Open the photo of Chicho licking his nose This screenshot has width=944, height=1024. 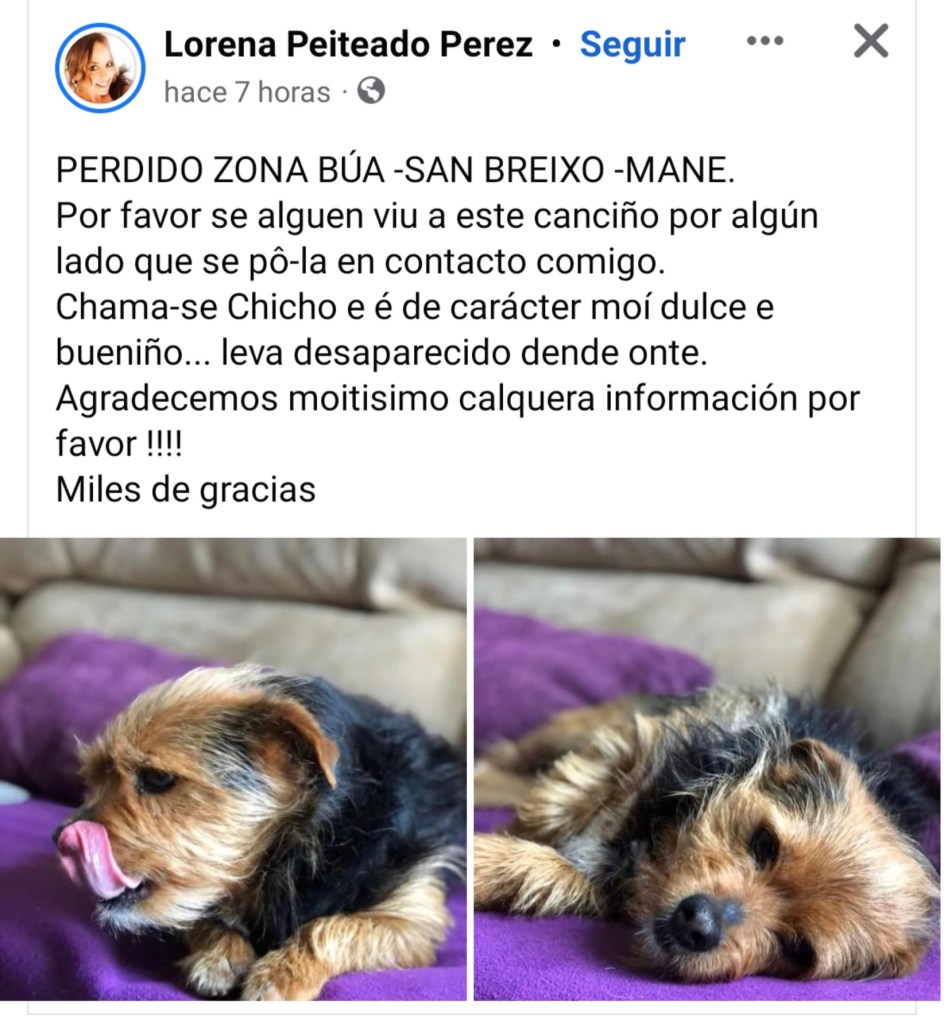point(233,768)
